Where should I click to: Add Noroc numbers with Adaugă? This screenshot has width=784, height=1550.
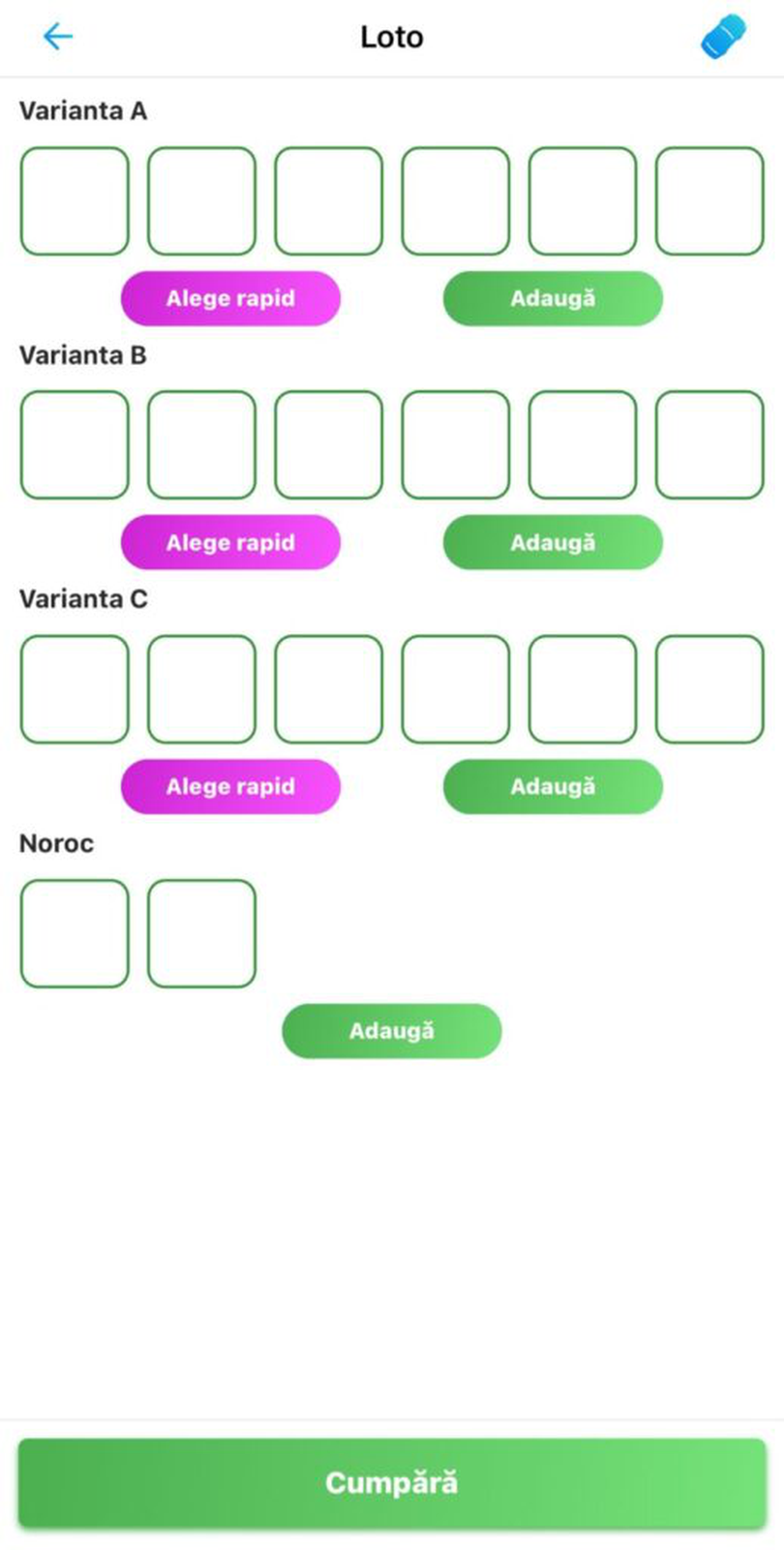[392, 1030]
